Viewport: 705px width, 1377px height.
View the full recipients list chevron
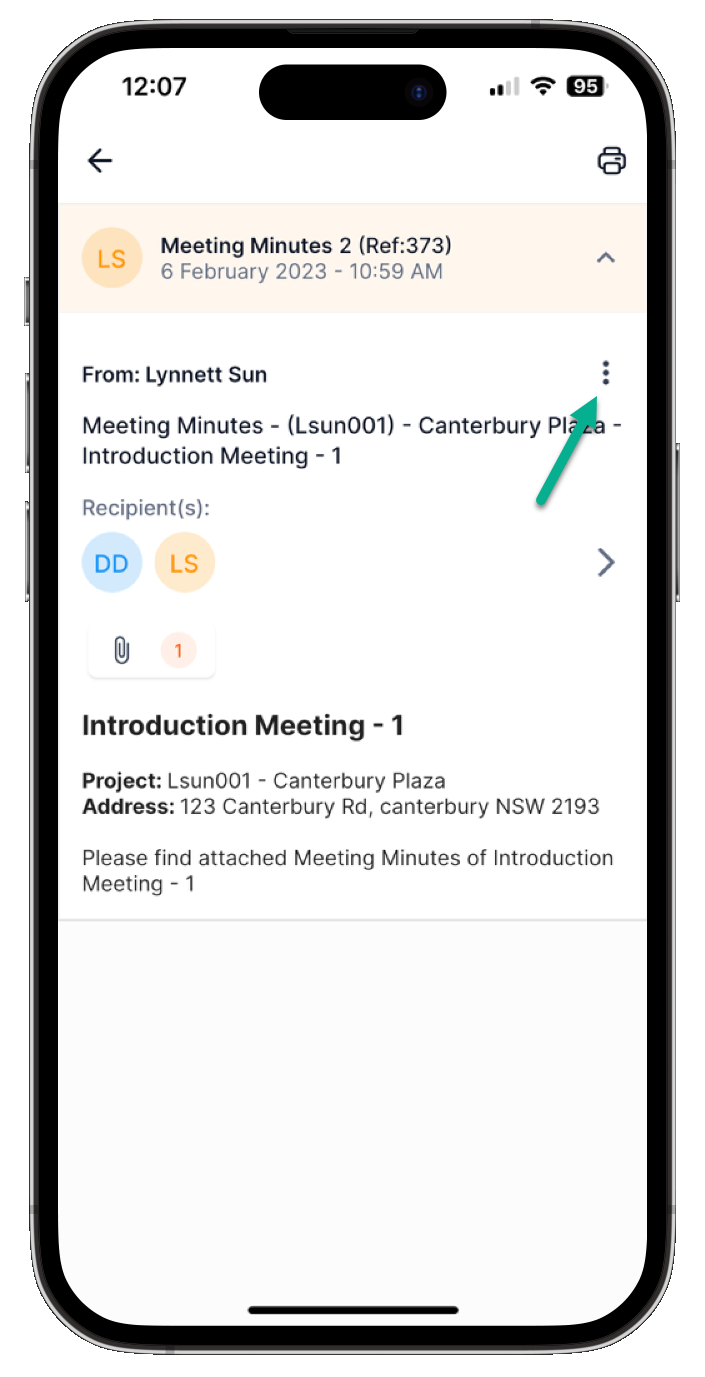click(x=605, y=563)
